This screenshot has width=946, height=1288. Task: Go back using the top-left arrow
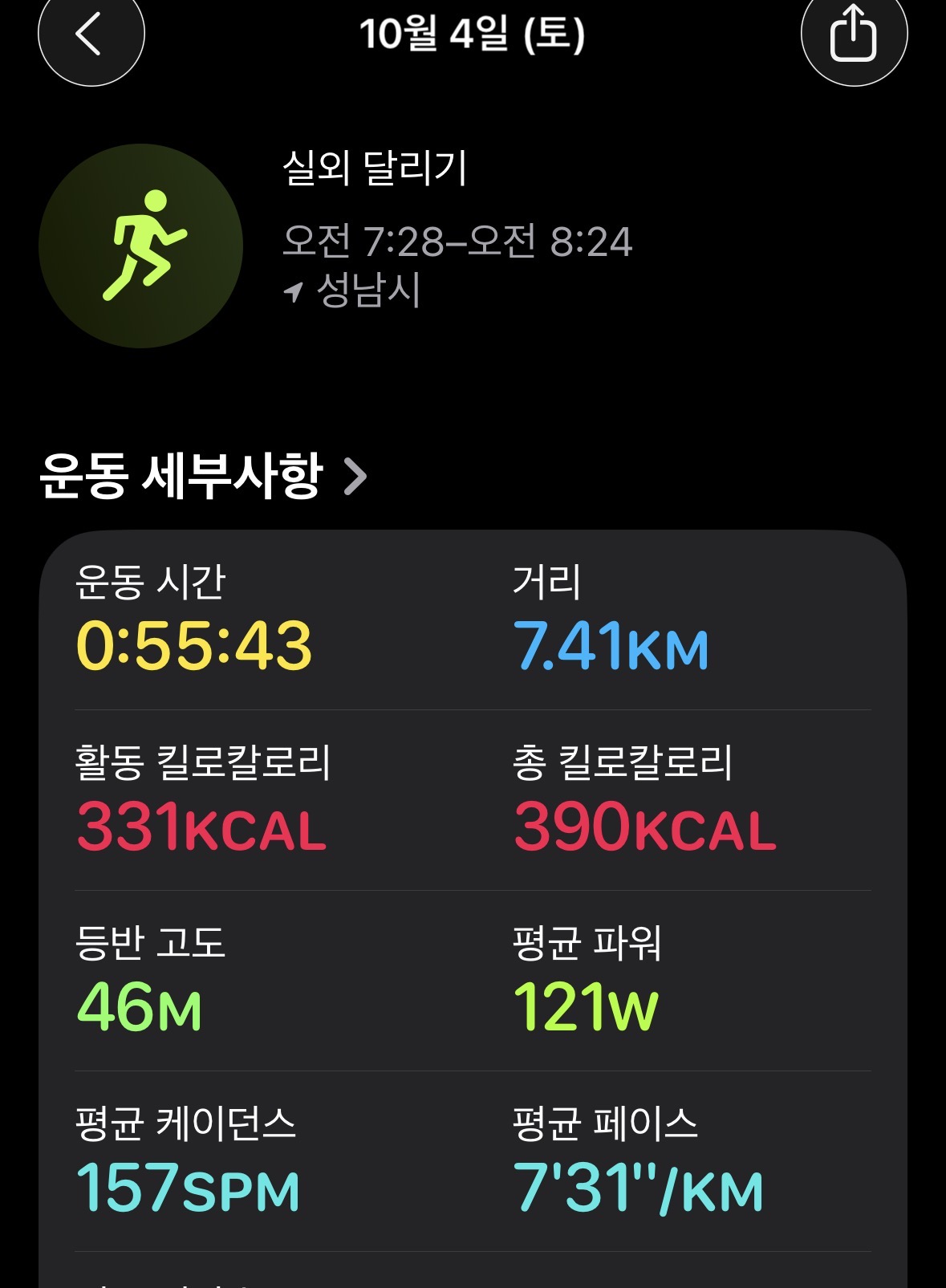tap(91, 35)
